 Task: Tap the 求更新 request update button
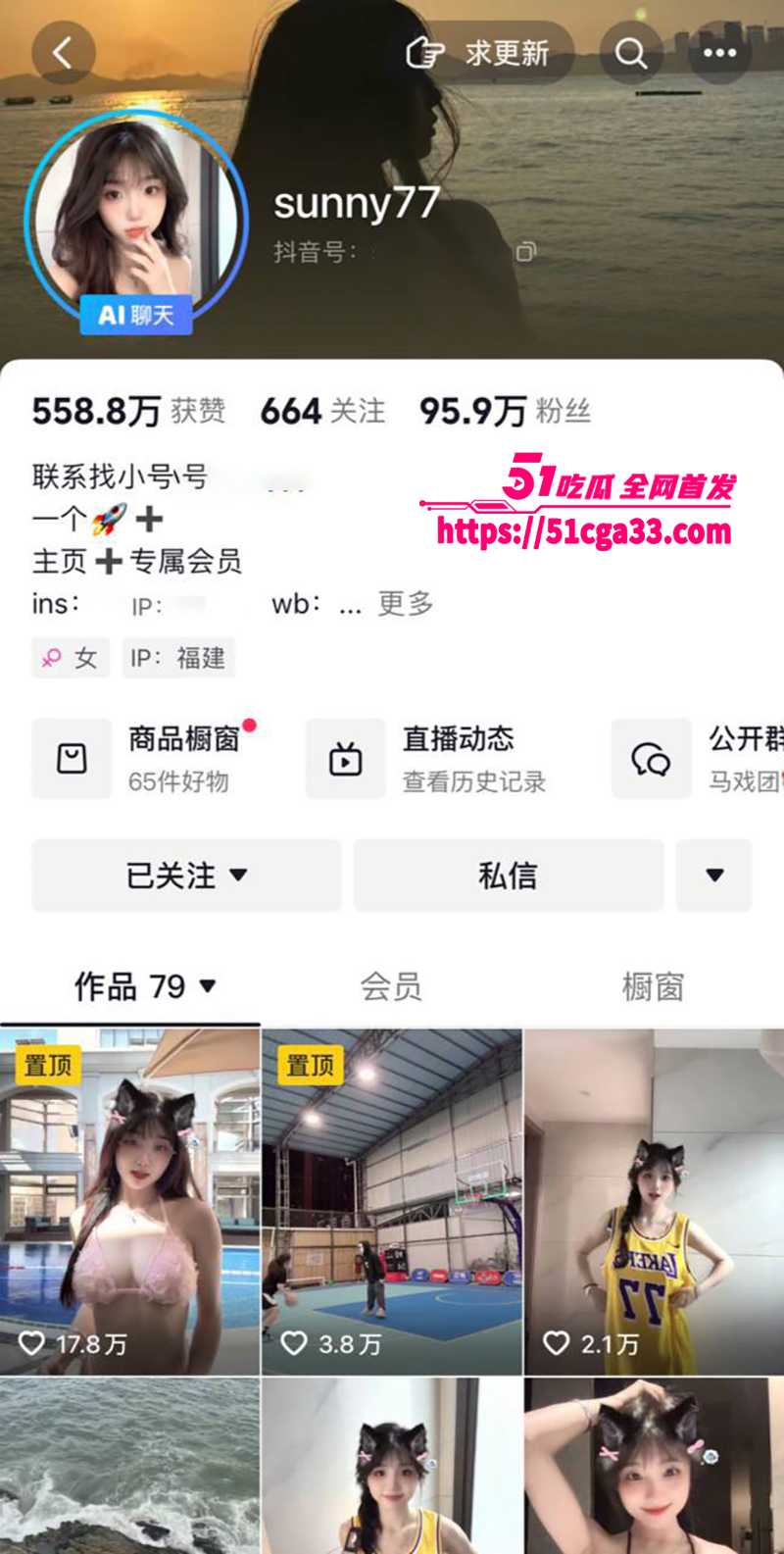click(487, 53)
